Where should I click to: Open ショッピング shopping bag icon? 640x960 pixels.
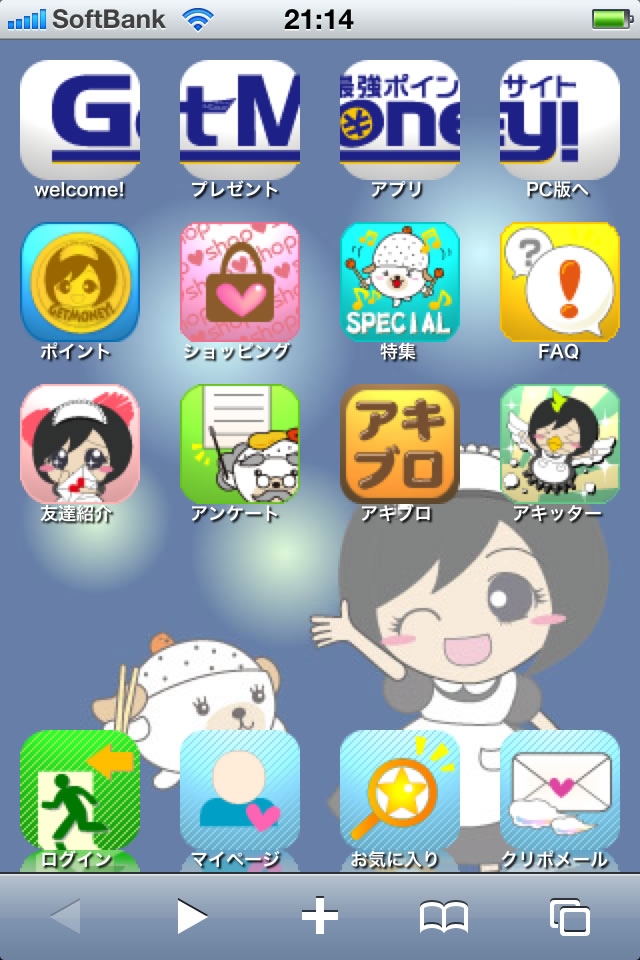point(240,282)
